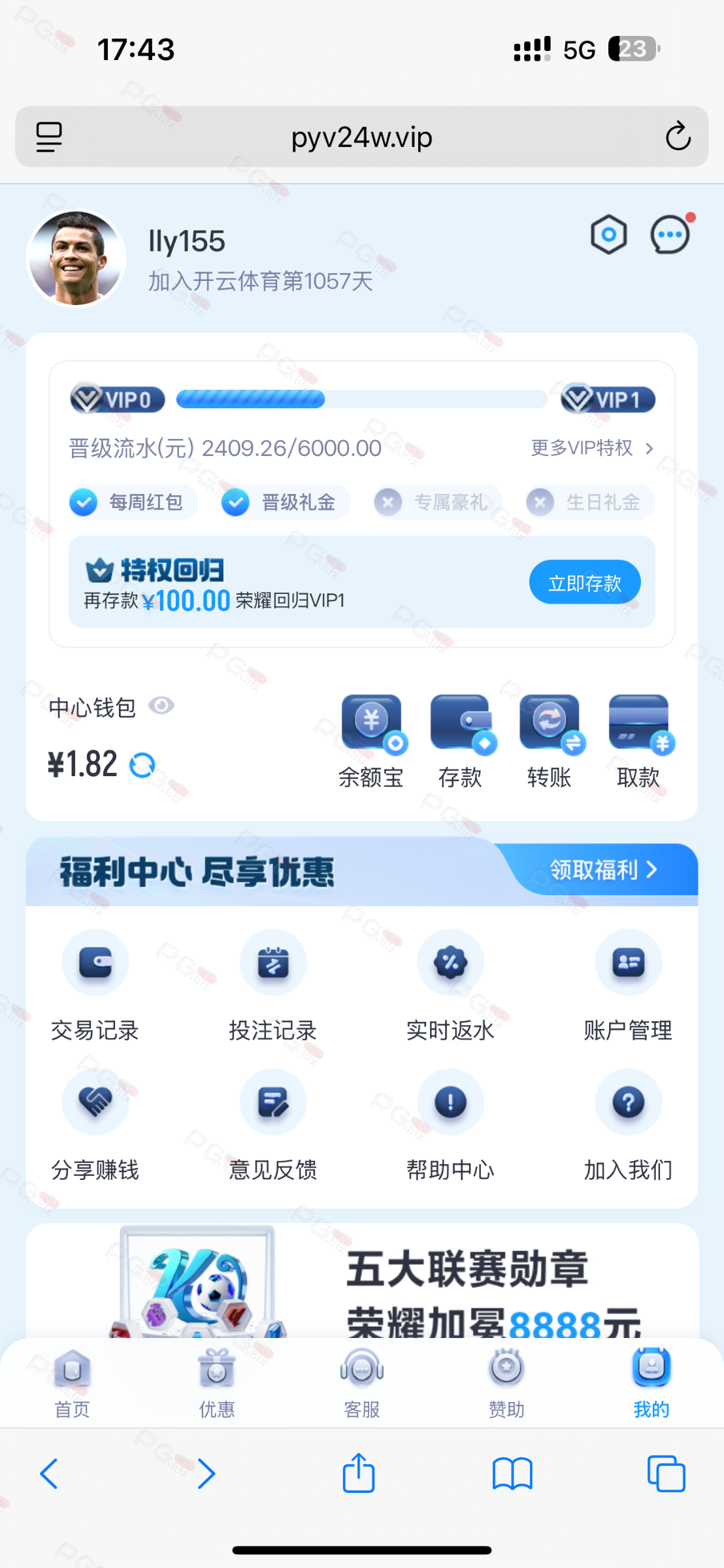
Task: Open 更多VIP特权 link
Action: pos(591,448)
